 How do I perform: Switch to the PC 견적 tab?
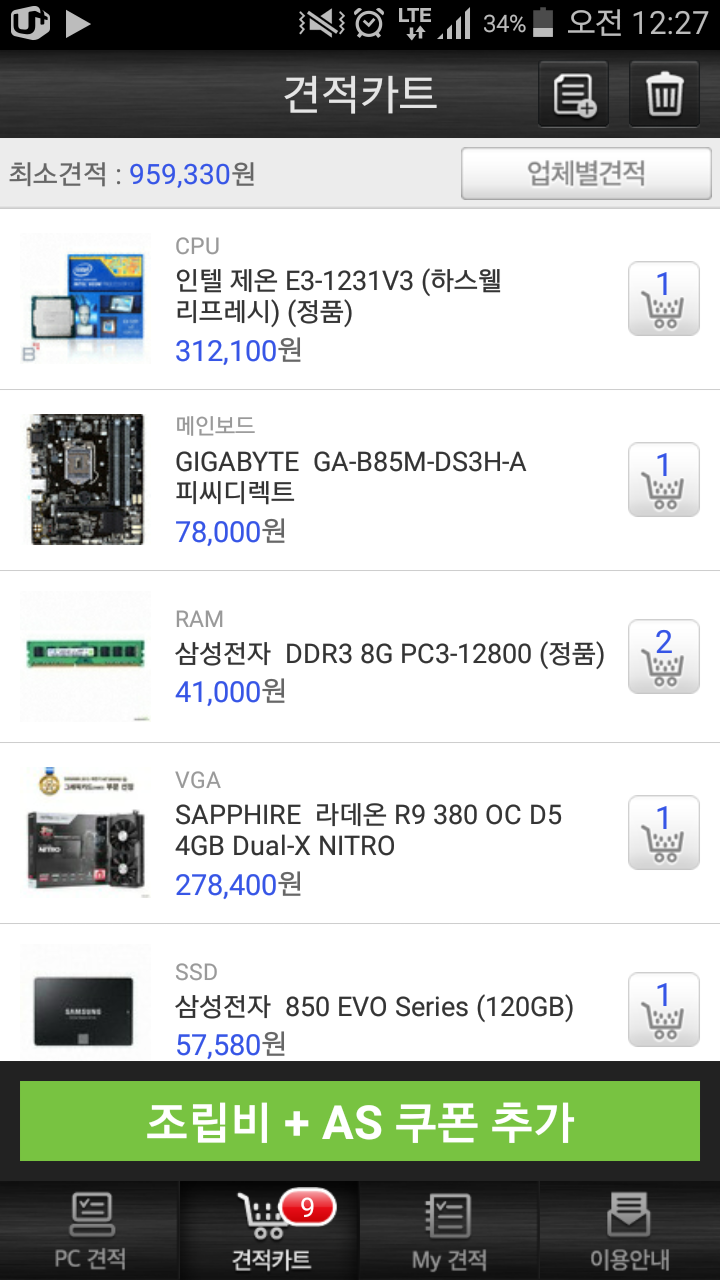[x=90, y=1231]
